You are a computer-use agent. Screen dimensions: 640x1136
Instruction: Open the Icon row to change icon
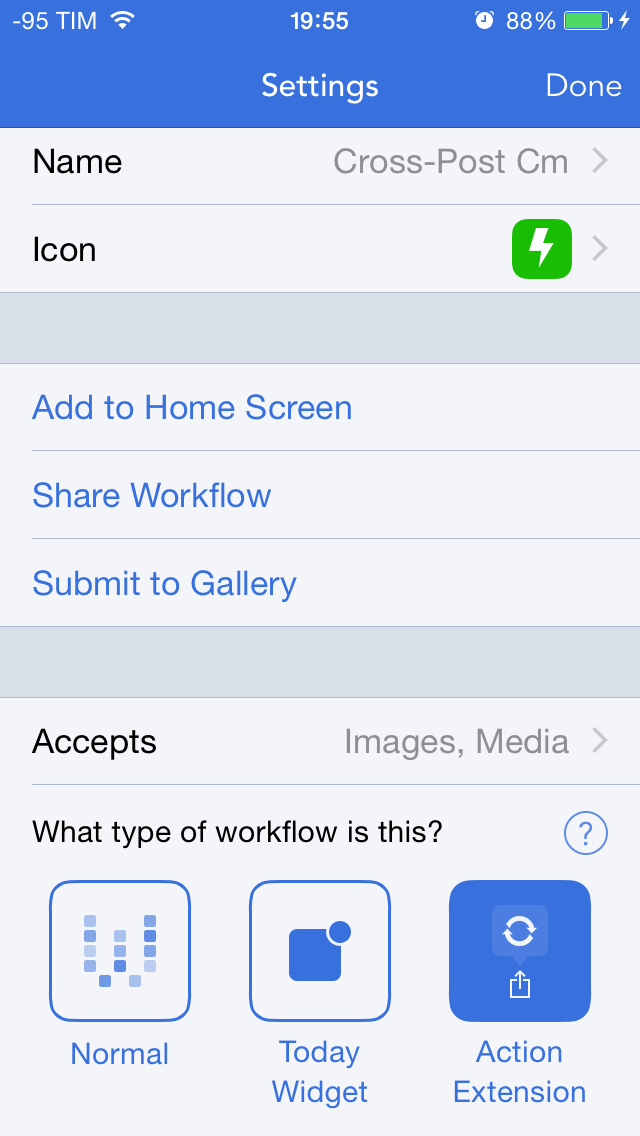pos(320,249)
